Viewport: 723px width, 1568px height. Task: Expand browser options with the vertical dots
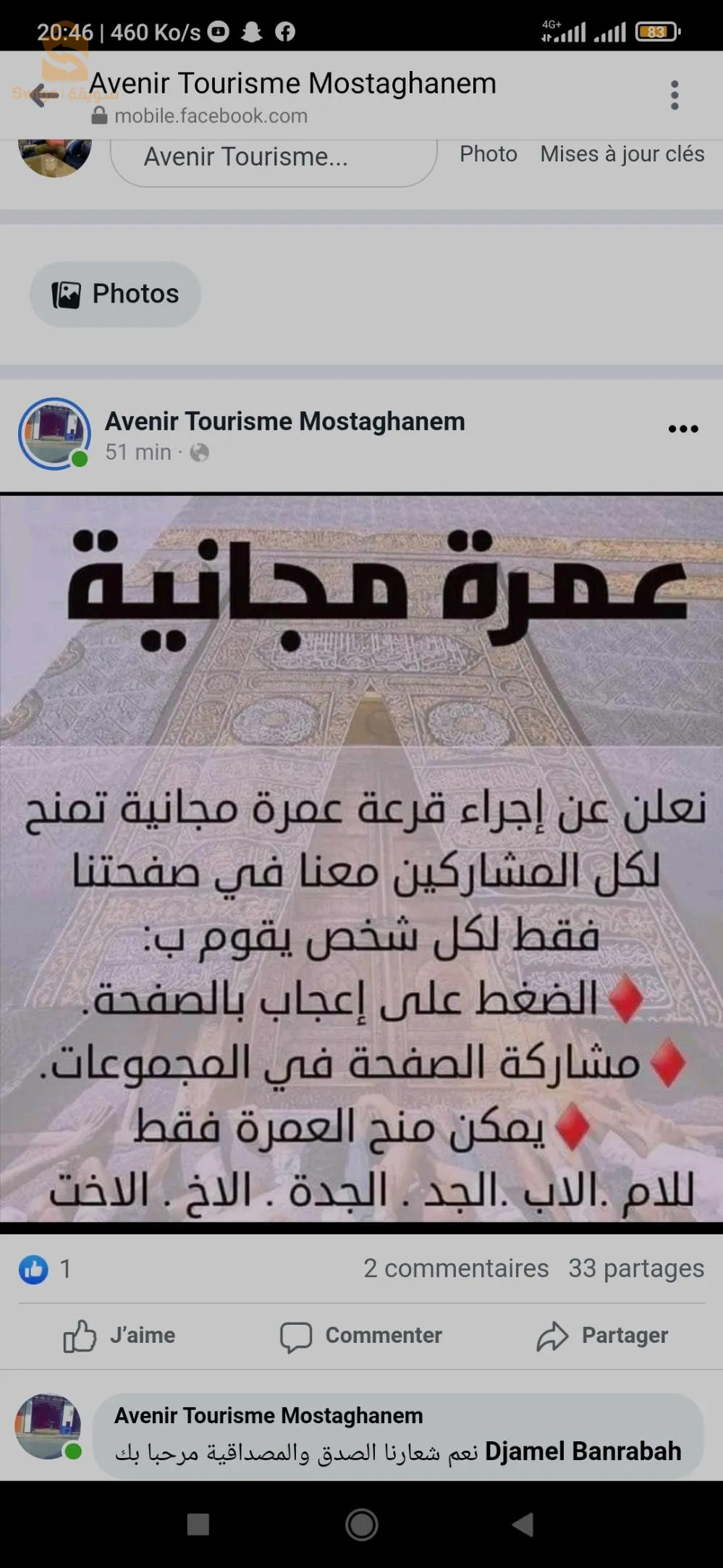675,95
